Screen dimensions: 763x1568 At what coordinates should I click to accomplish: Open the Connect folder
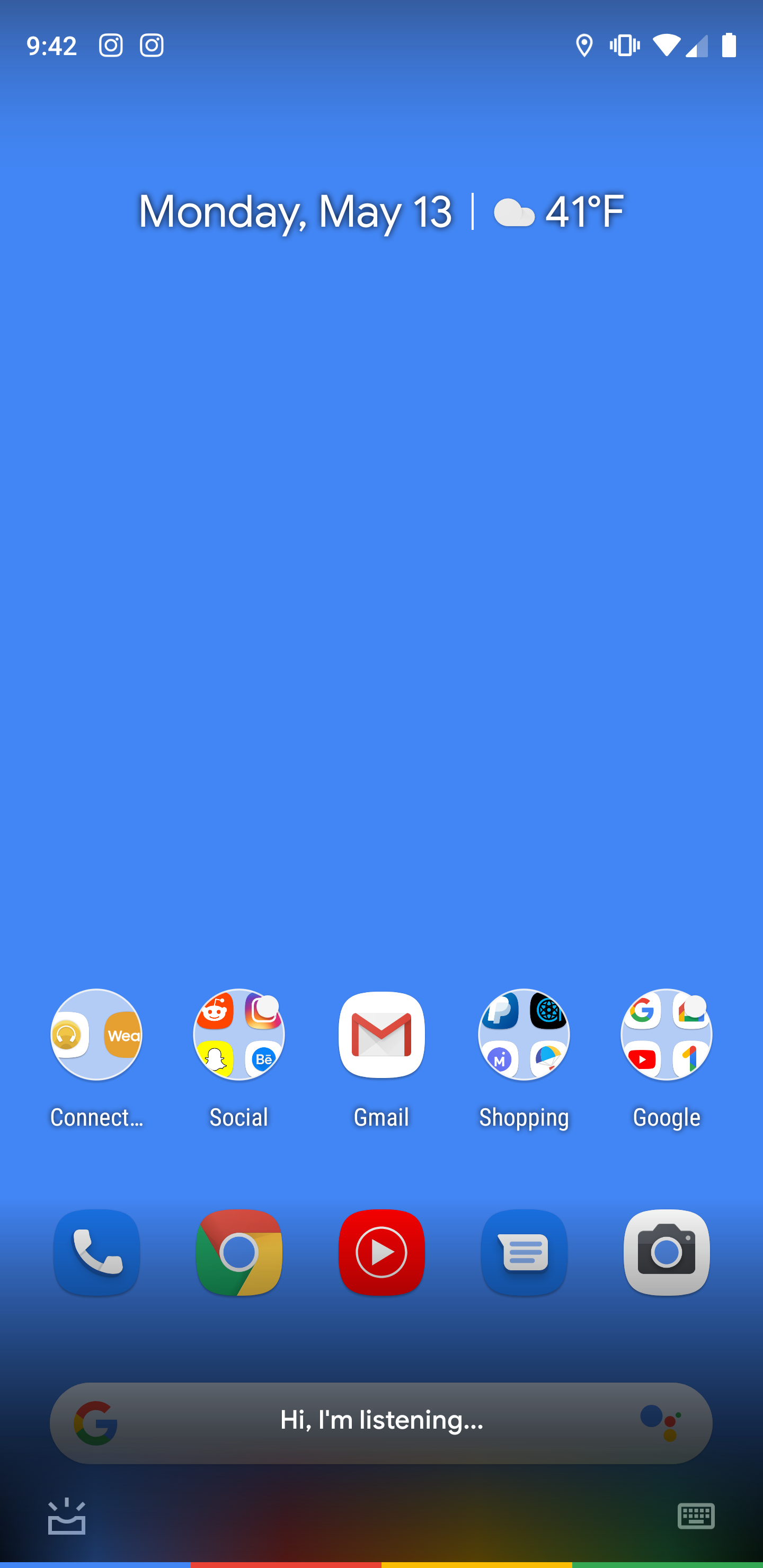tap(96, 1035)
